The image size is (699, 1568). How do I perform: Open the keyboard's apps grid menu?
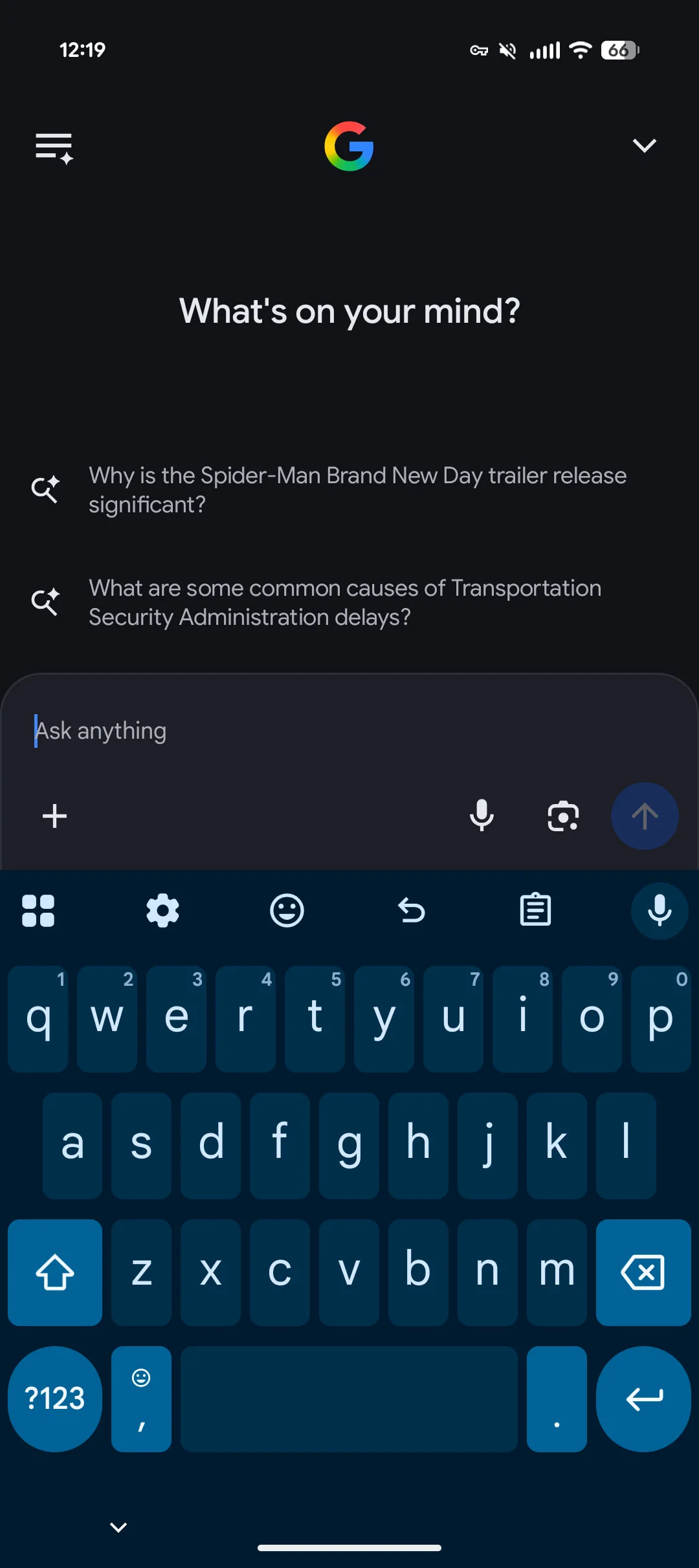[38, 911]
